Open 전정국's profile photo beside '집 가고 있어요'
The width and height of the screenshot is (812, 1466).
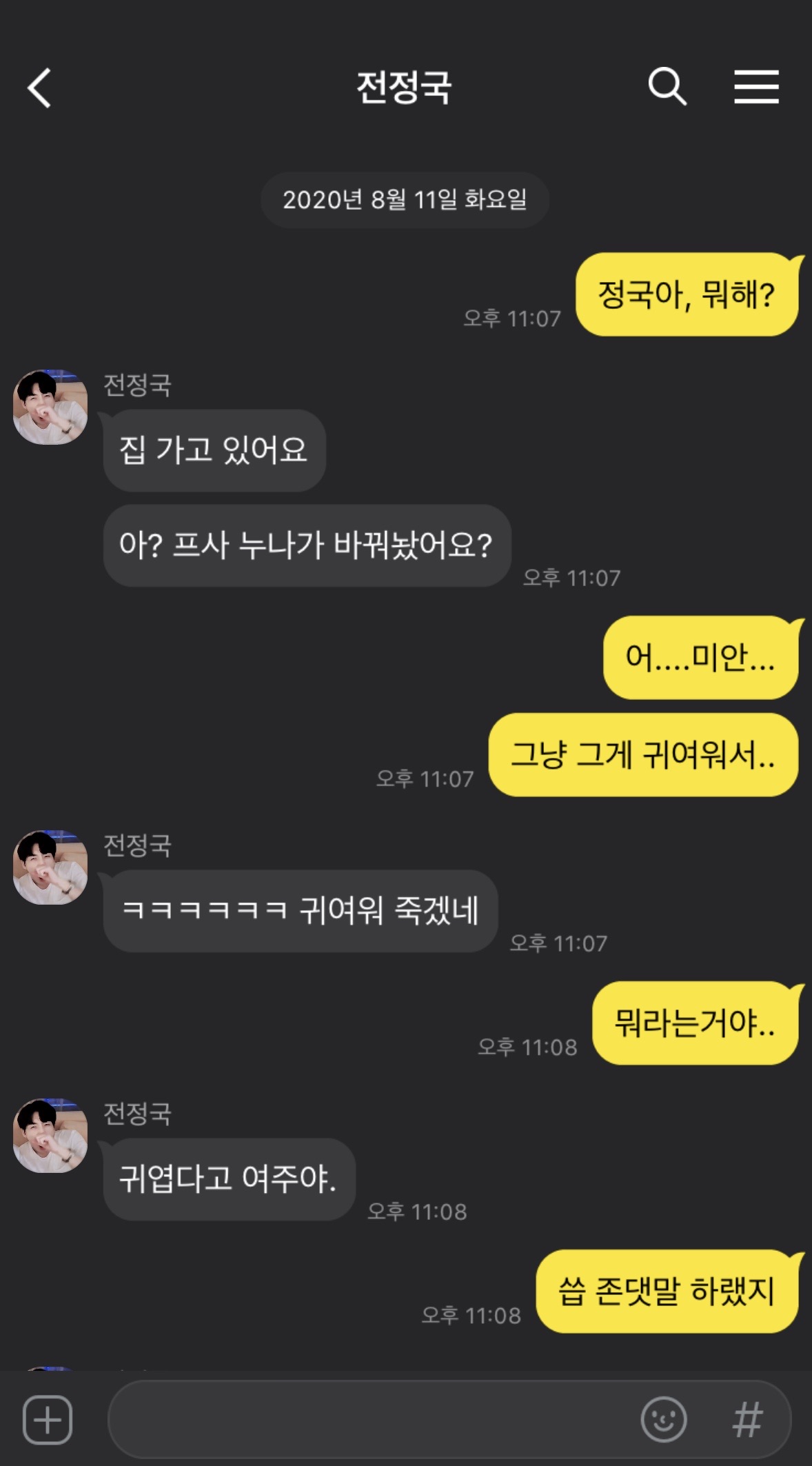click(50, 407)
